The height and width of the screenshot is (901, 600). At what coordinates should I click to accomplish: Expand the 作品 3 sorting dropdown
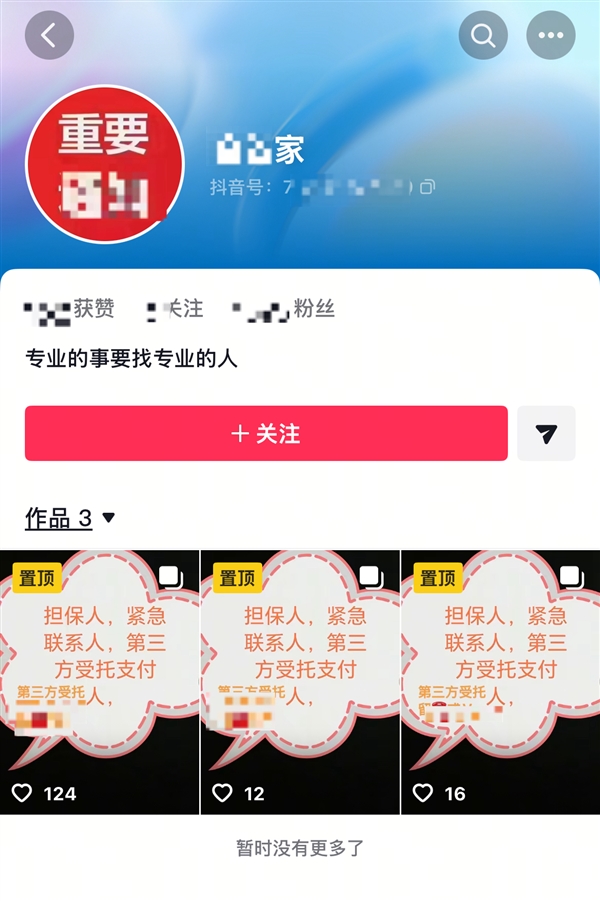109,518
